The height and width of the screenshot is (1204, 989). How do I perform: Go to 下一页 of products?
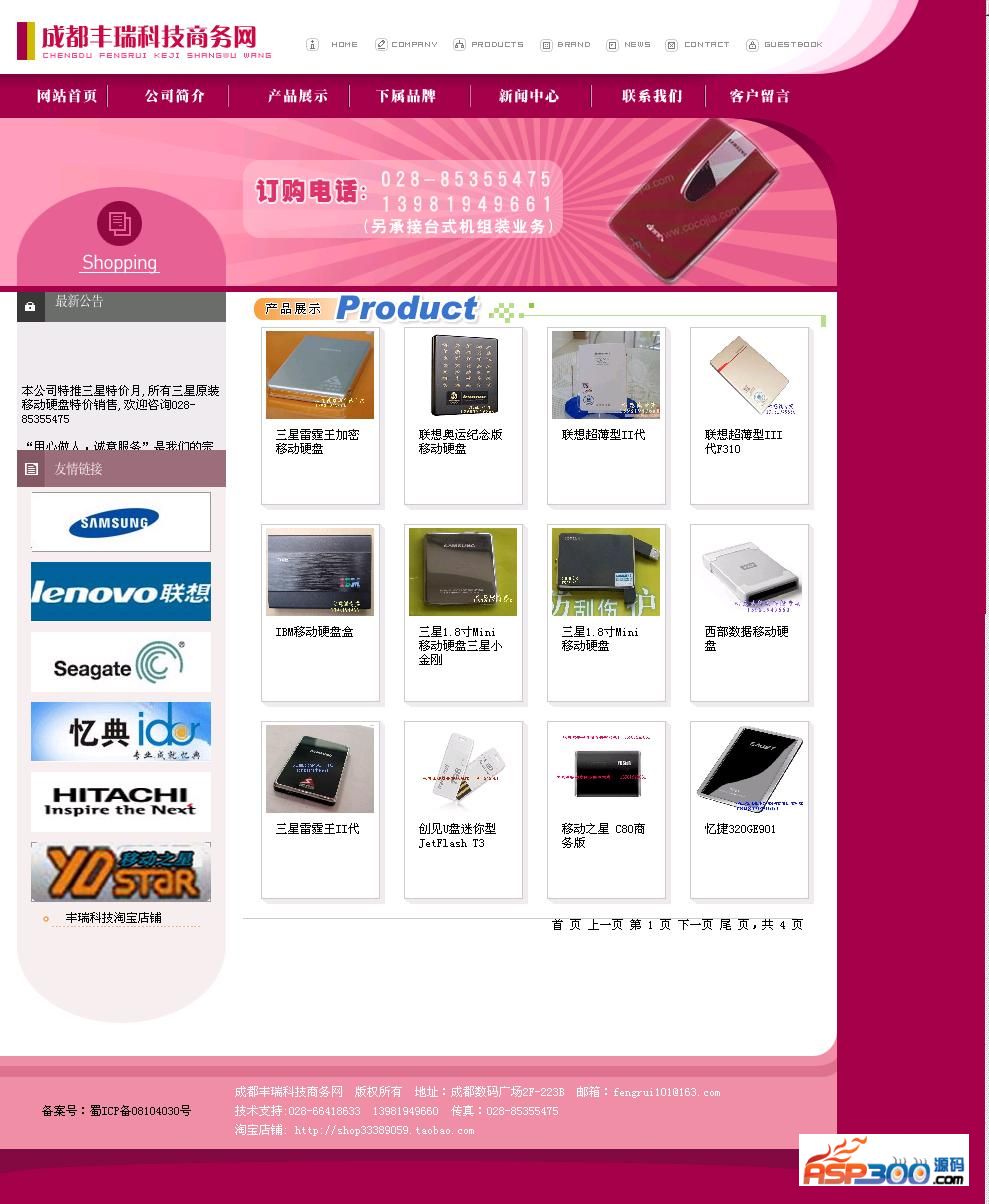(x=695, y=925)
